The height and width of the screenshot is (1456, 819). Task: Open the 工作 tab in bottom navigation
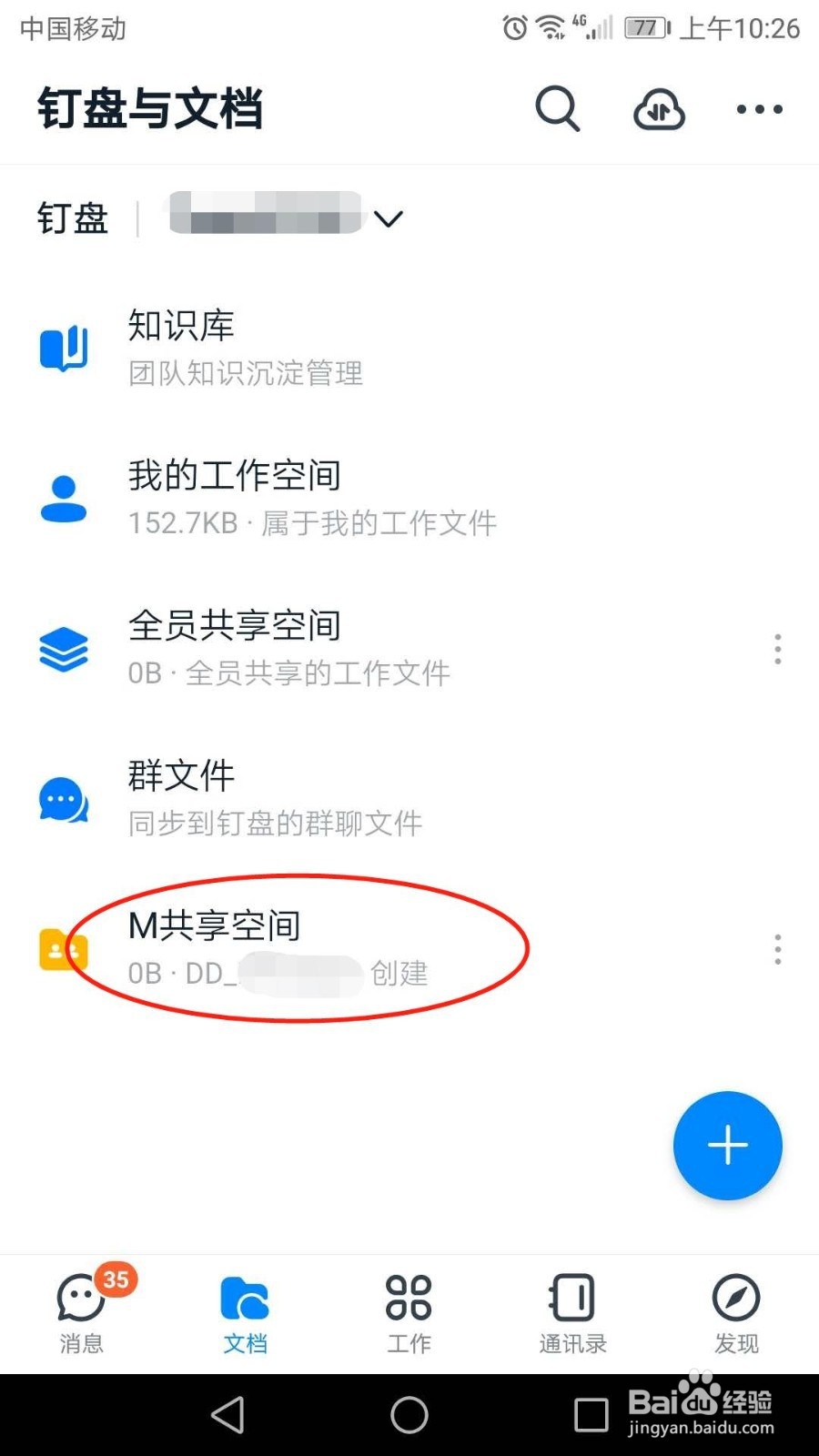[x=408, y=1310]
